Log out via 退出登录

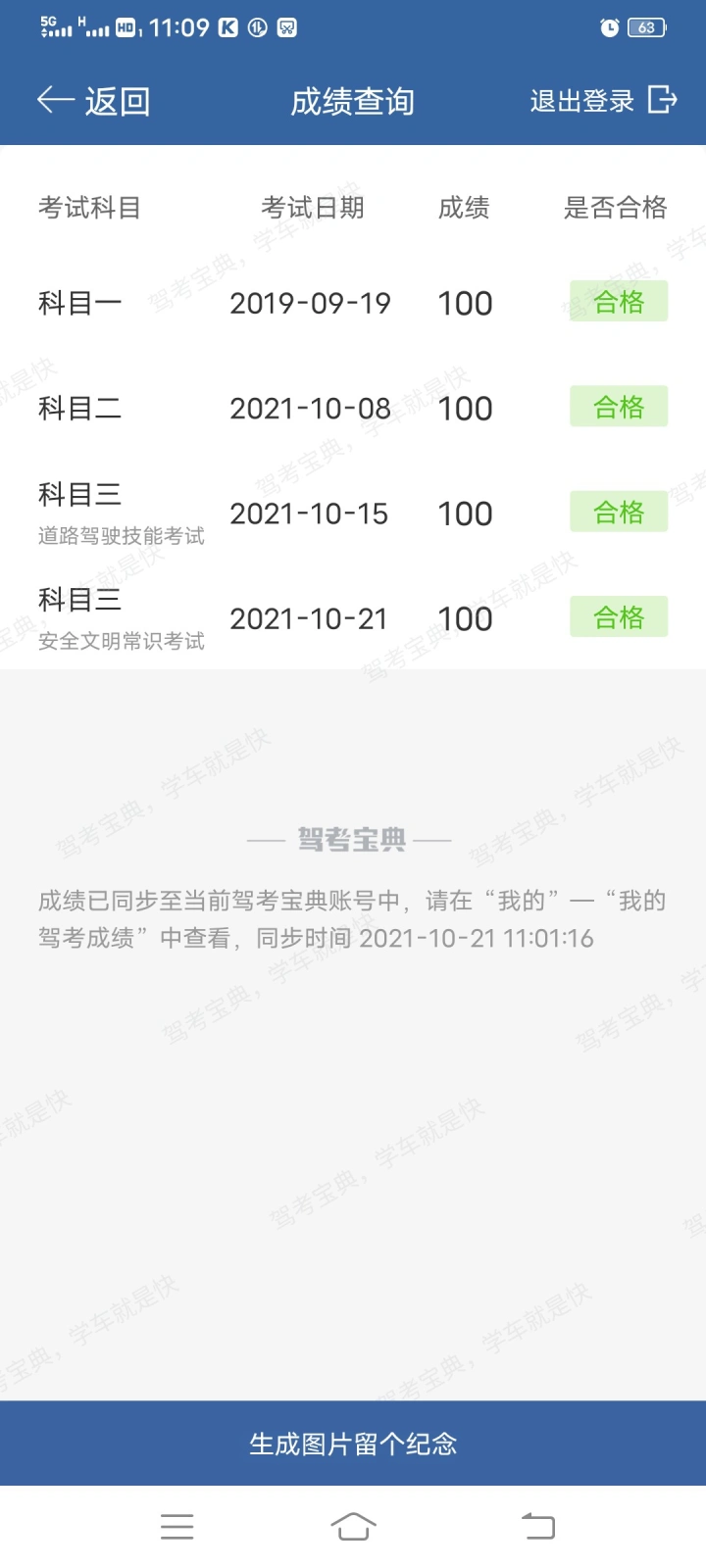[x=603, y=100]
